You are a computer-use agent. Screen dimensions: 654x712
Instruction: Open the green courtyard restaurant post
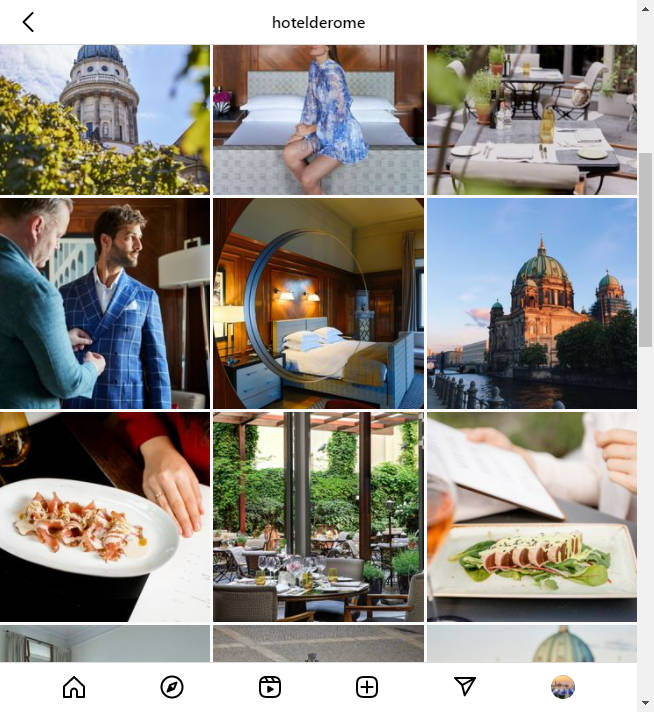[318, 517]
